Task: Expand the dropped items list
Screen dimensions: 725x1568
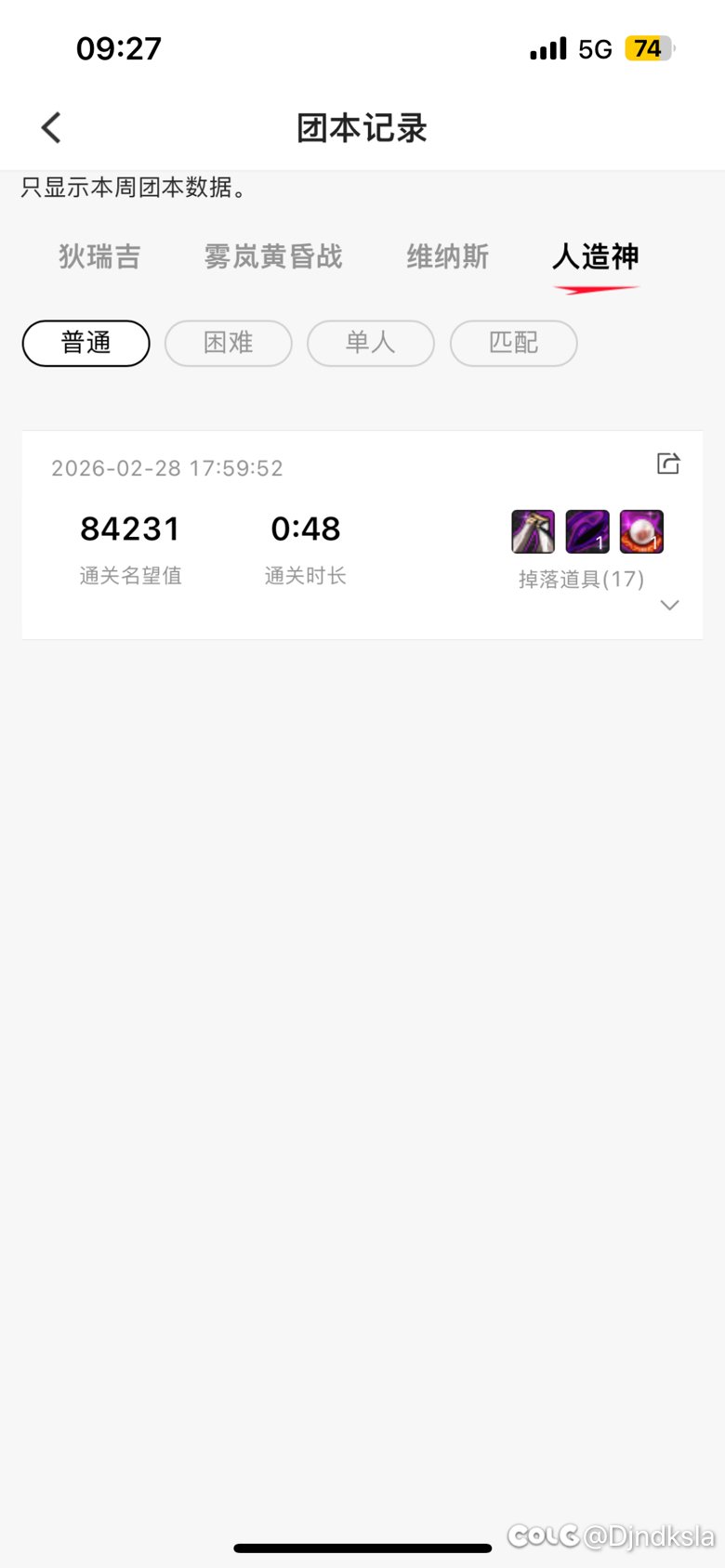Action: tap(669, 606)
